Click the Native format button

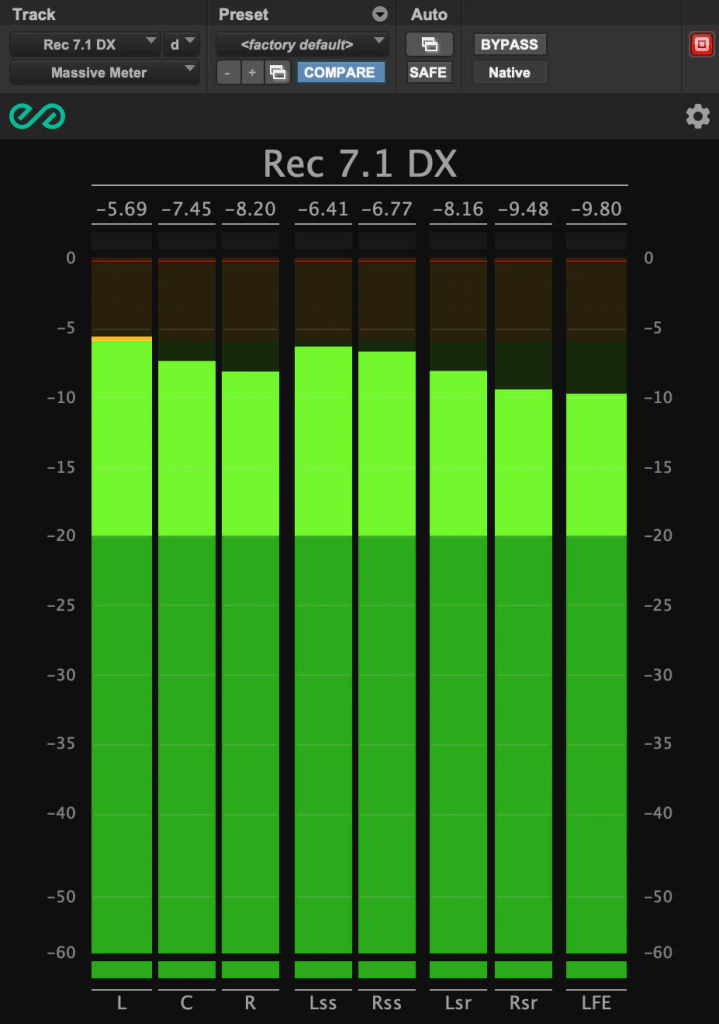point(509,72)
